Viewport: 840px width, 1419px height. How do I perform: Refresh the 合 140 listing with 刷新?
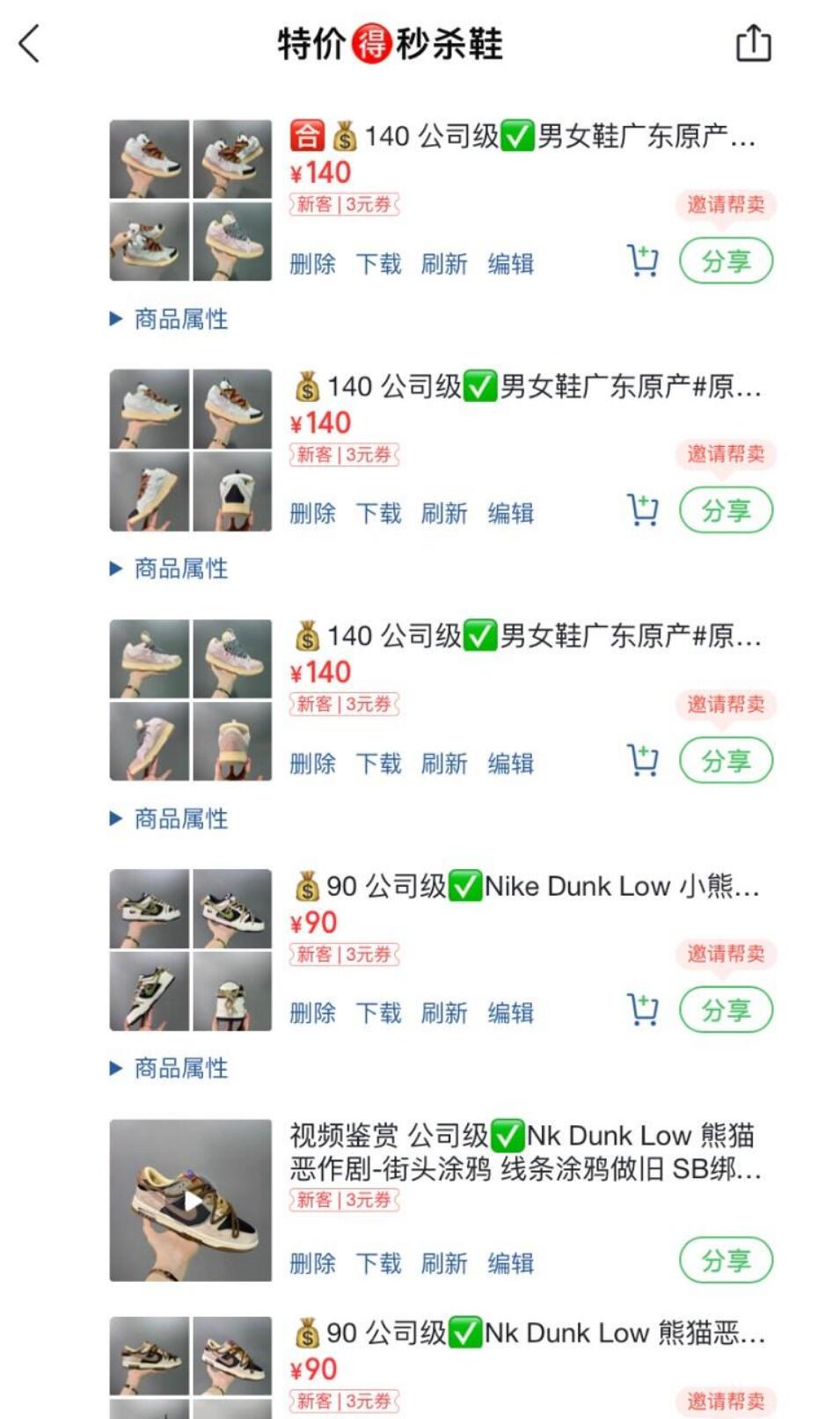pyautogui.click(x=443, y=264)
